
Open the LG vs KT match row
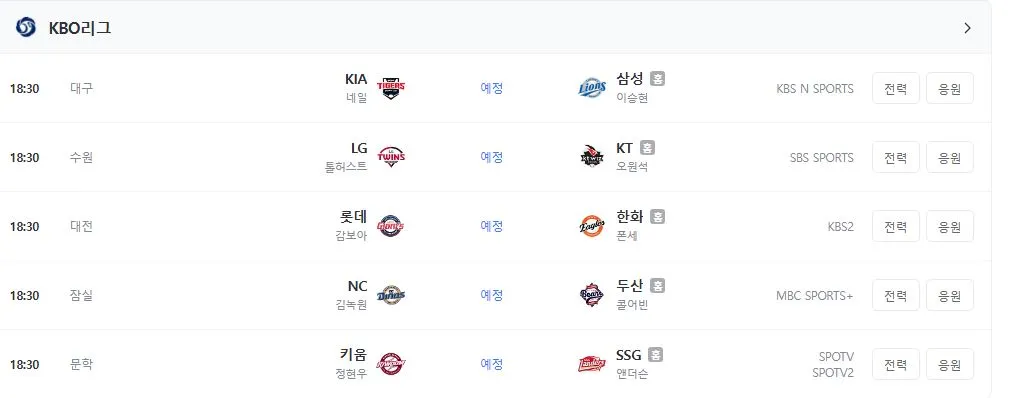pyautogui.click(x=496, y=158)
